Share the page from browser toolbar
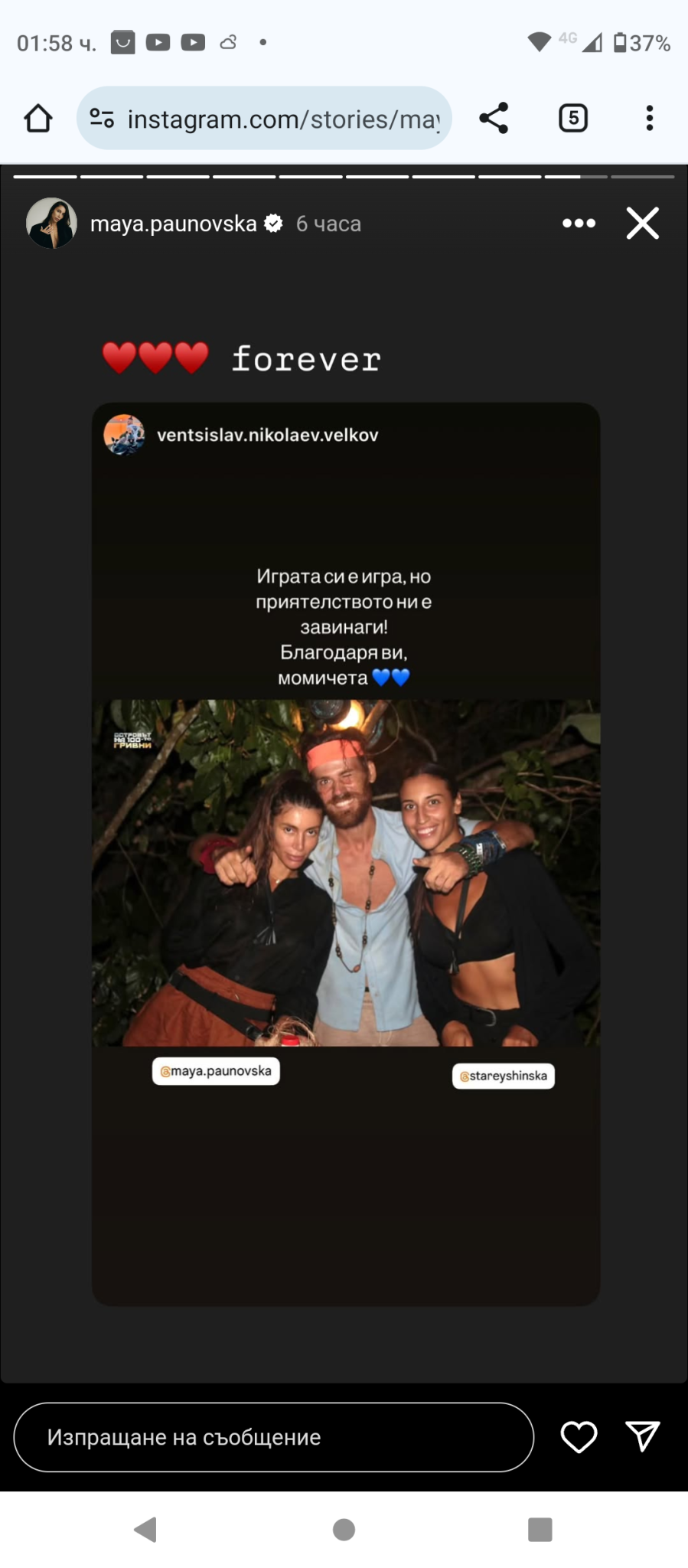688x1568 pixels. pyautogui.click(x=494, y=118)
